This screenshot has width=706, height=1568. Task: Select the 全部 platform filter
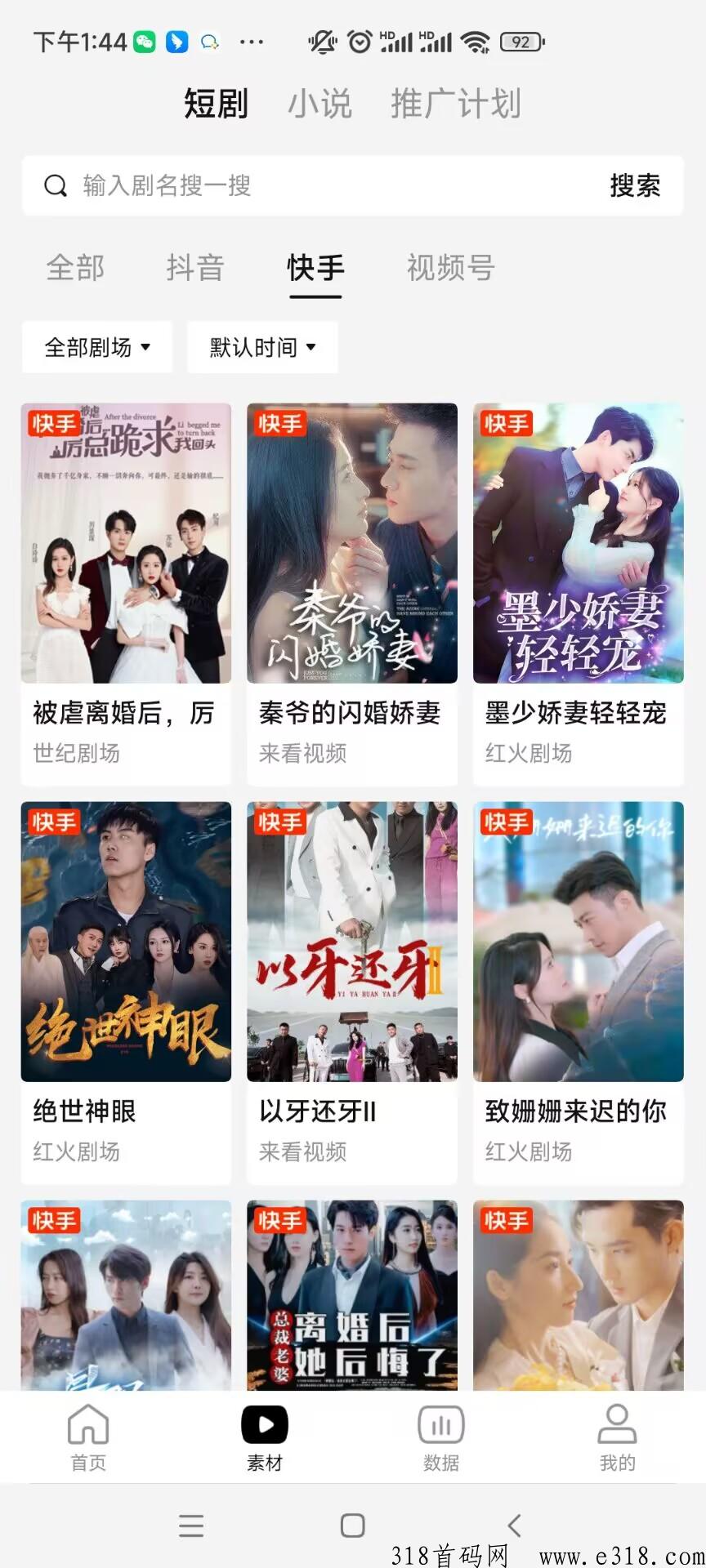click(x=75, y=268)
